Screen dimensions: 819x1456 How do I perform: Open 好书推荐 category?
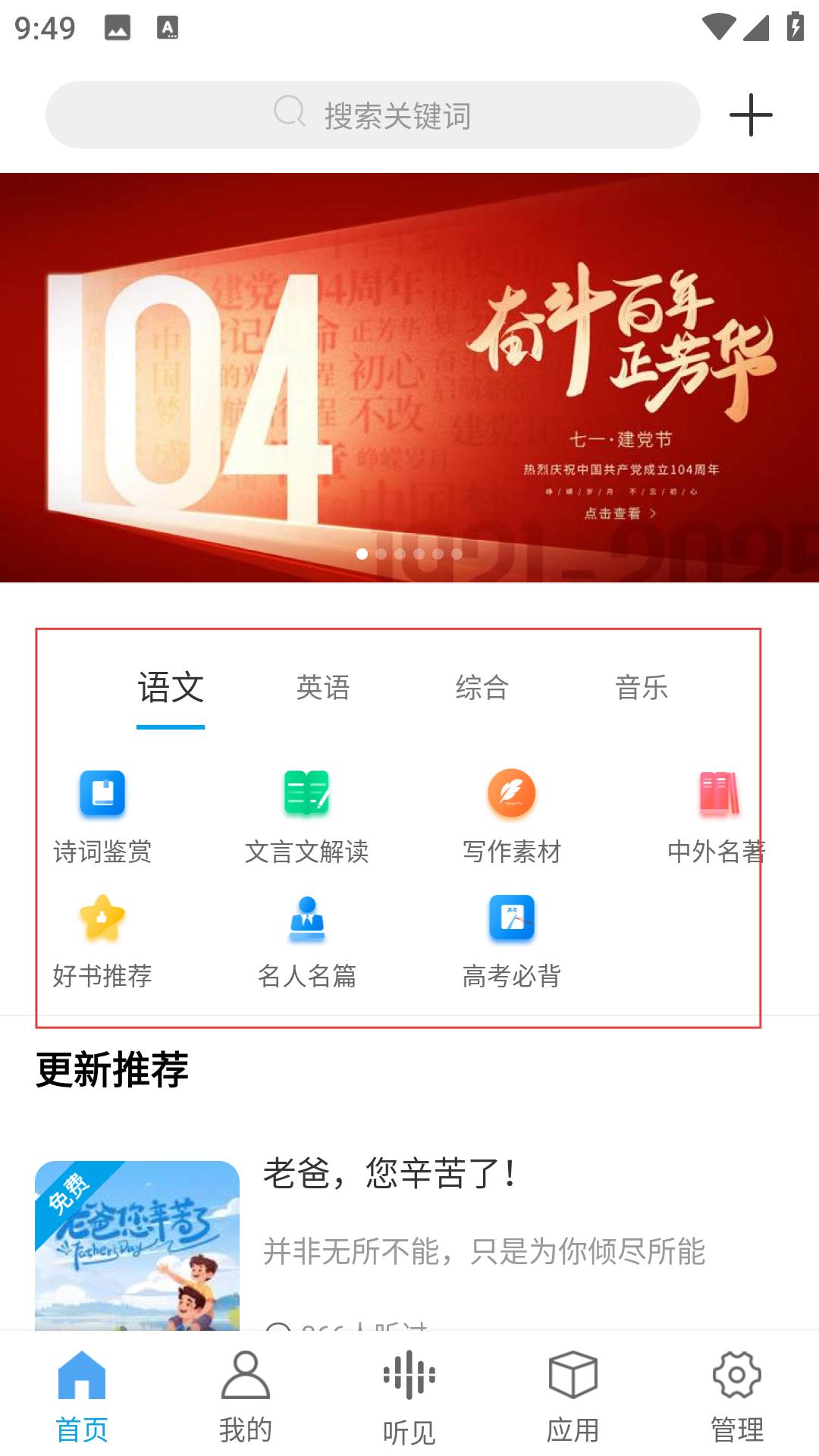[102, 942]
